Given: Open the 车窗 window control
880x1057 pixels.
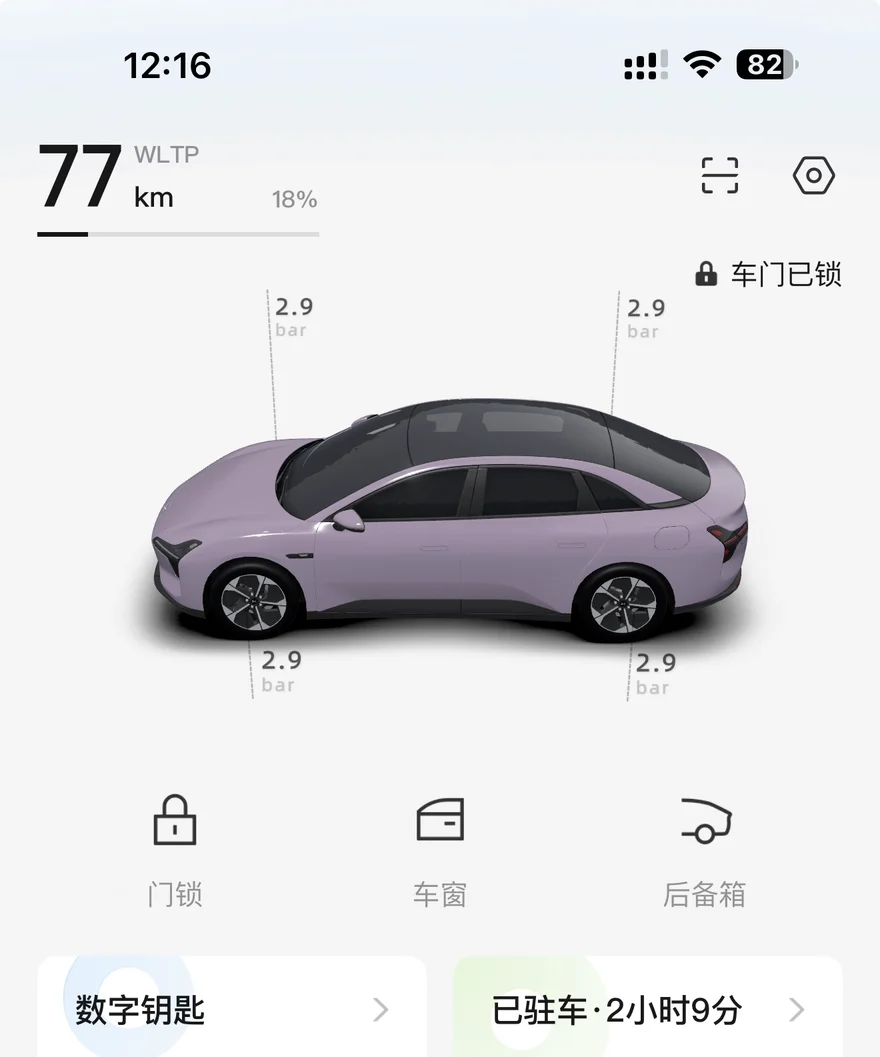Looking at the screenshot, I should point(440,851).
